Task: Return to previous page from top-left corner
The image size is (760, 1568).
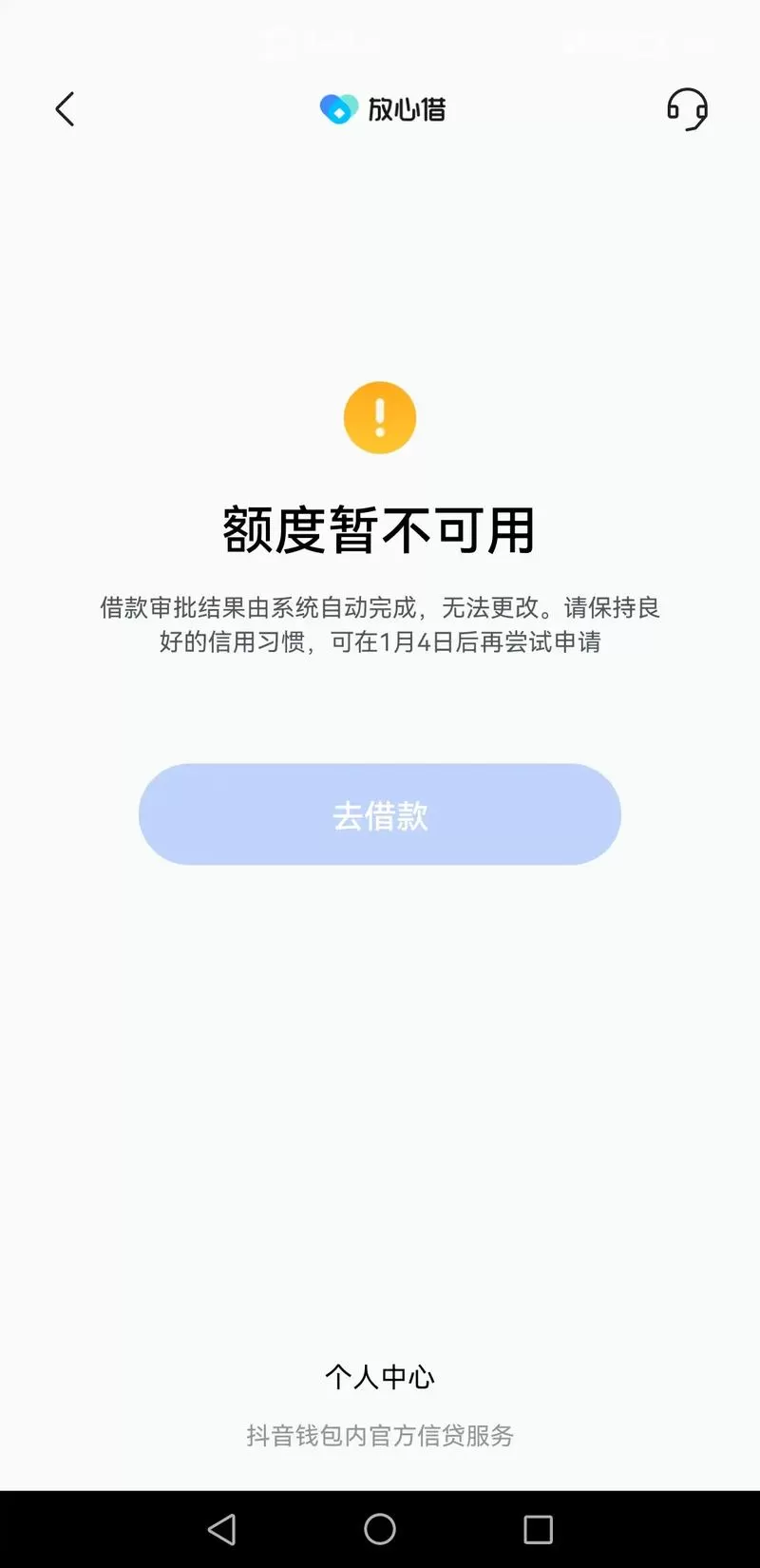Action: pyautogui.click(x=65, y=108)
